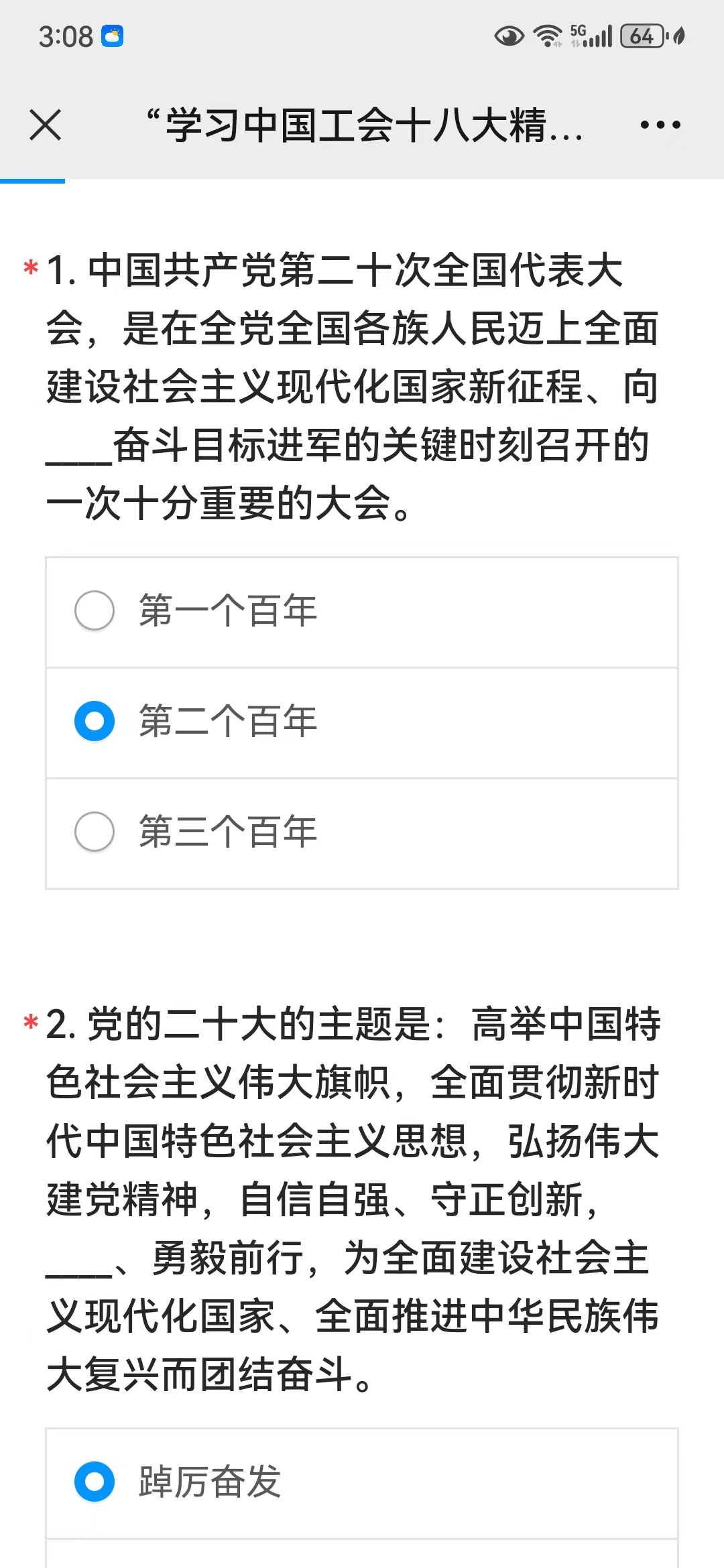Select 踔厉奋发 for question 2
This screenshot has height=1568, width=724.
pos(362,1483)
